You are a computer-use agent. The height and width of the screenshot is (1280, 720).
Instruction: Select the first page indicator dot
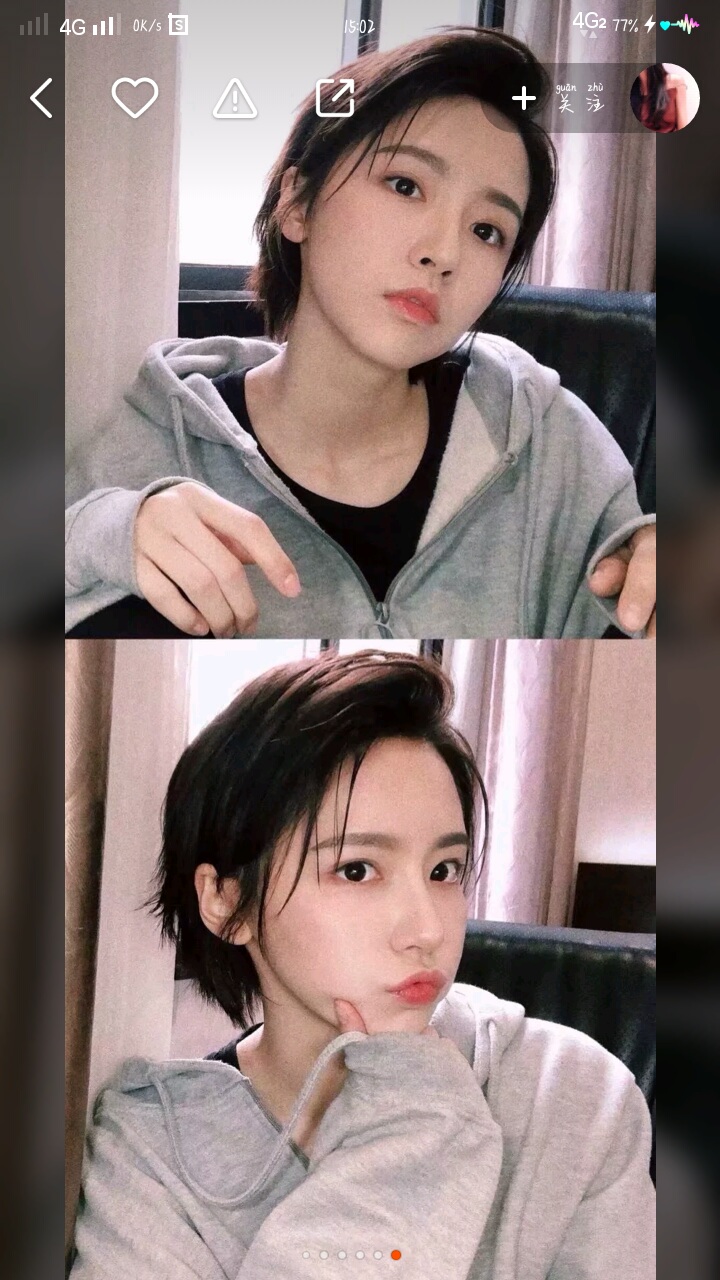[x=306, y=1254]
